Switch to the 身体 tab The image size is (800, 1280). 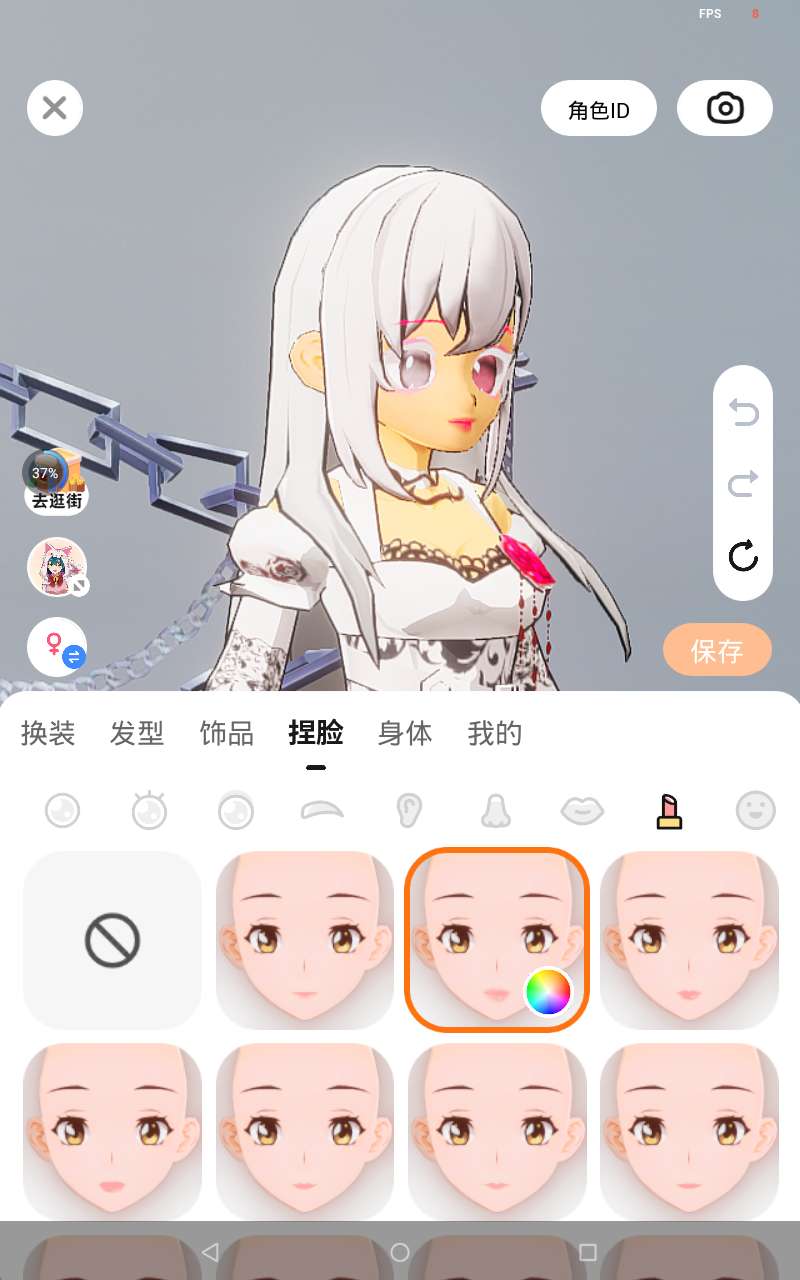point(405,733)
